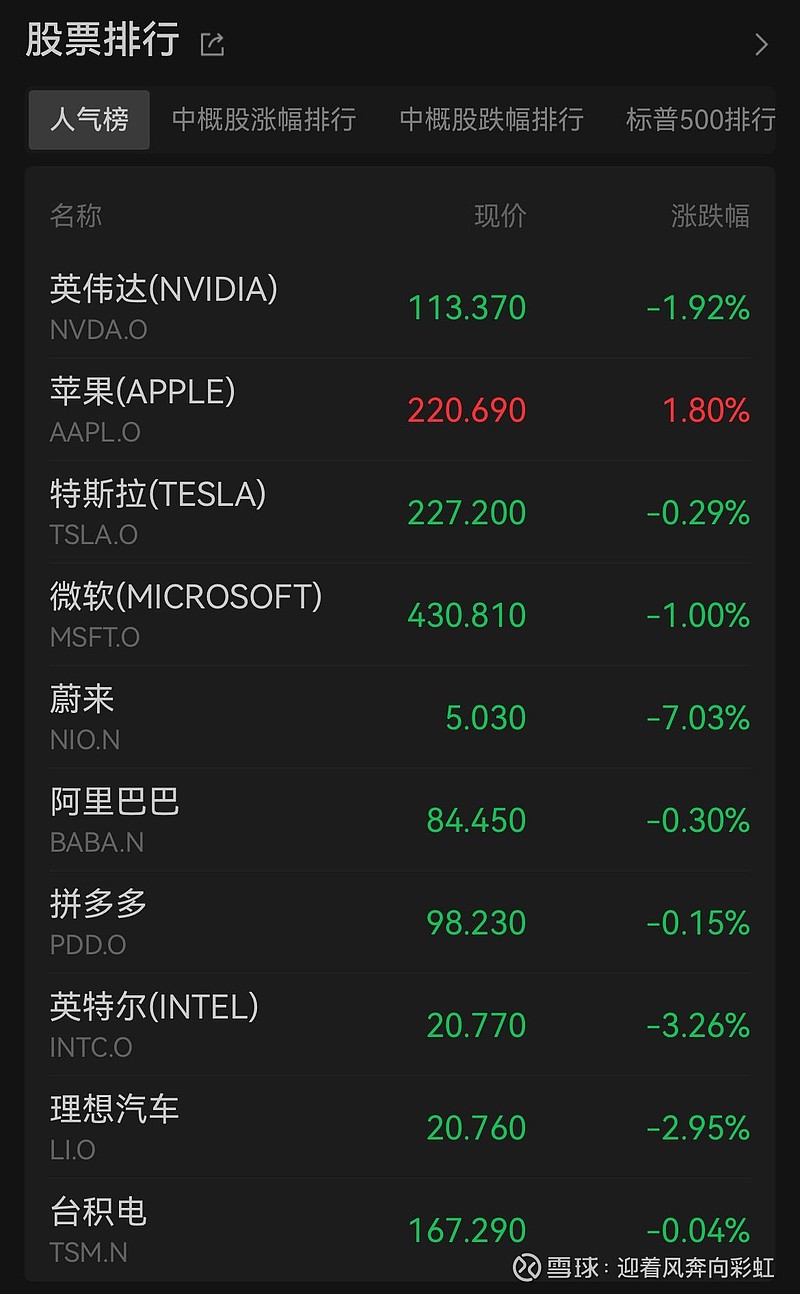View Tesla (特斯拉) stock page

400,513
